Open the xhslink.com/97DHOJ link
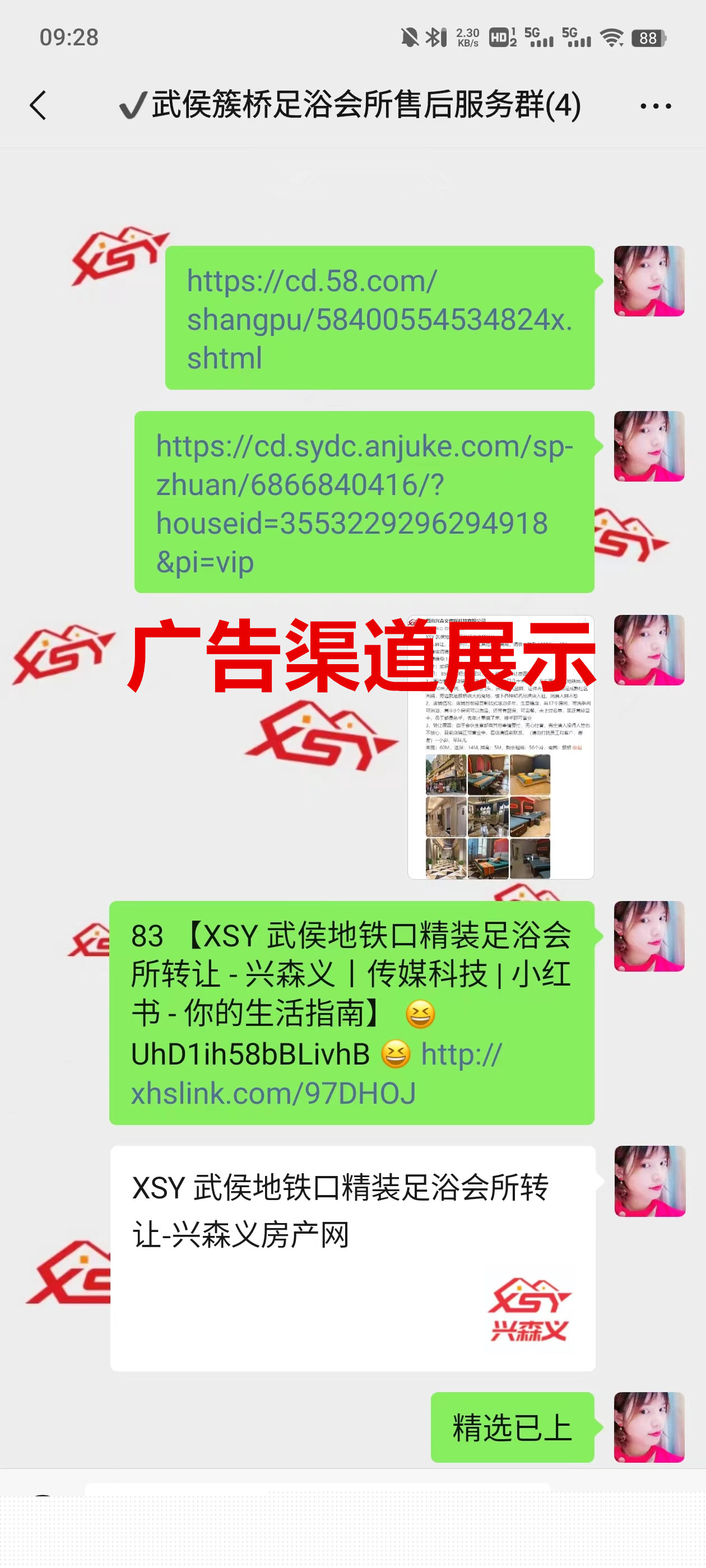The height and width of the screenshot is (1568, 706). pyautogui.click(x=274, y=1093)
